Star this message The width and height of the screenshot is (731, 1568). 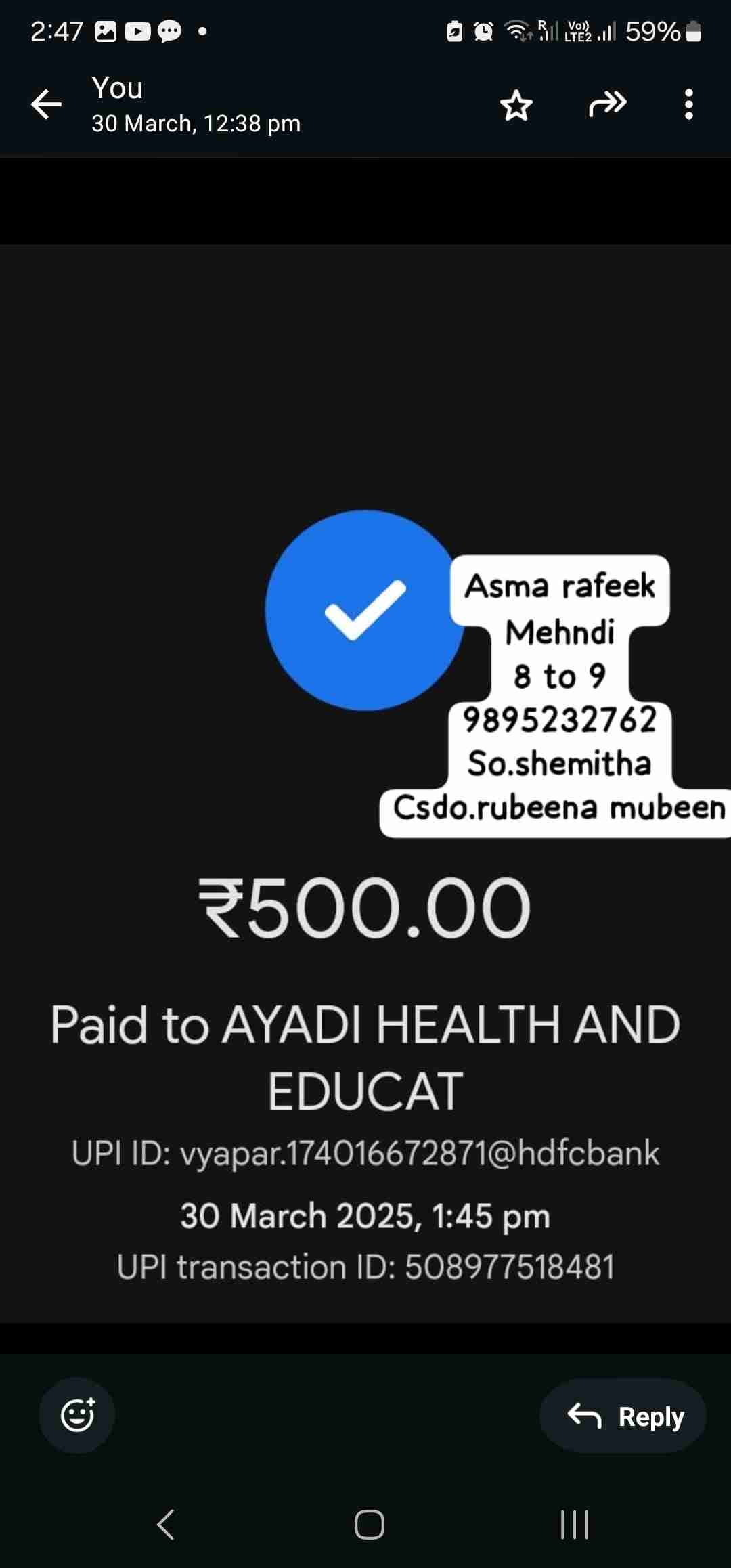(516, 105)
